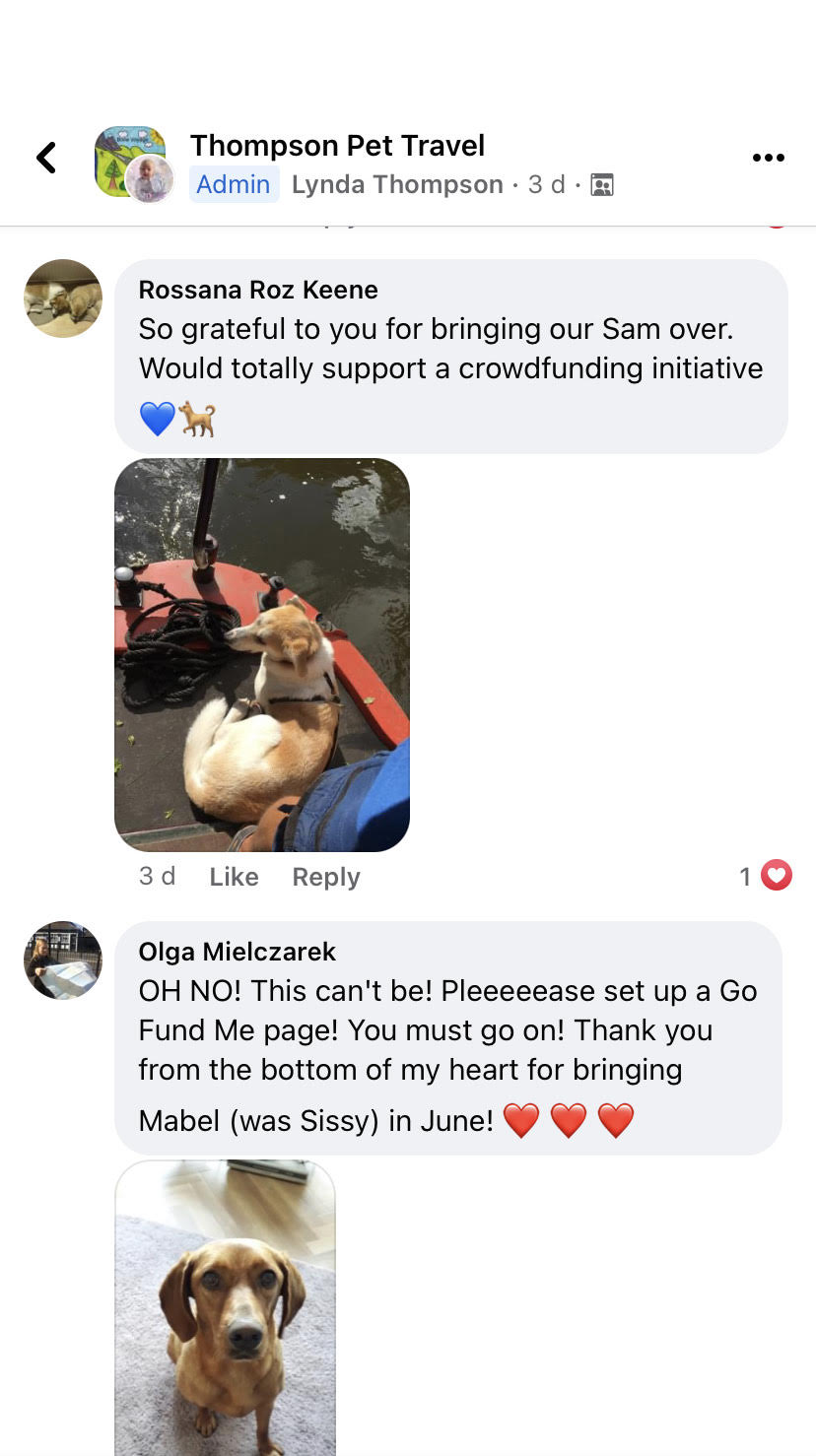Screen dimensions: 816x1456
Task: See who reacted to Rossana's comment
Action: [766, 875]
